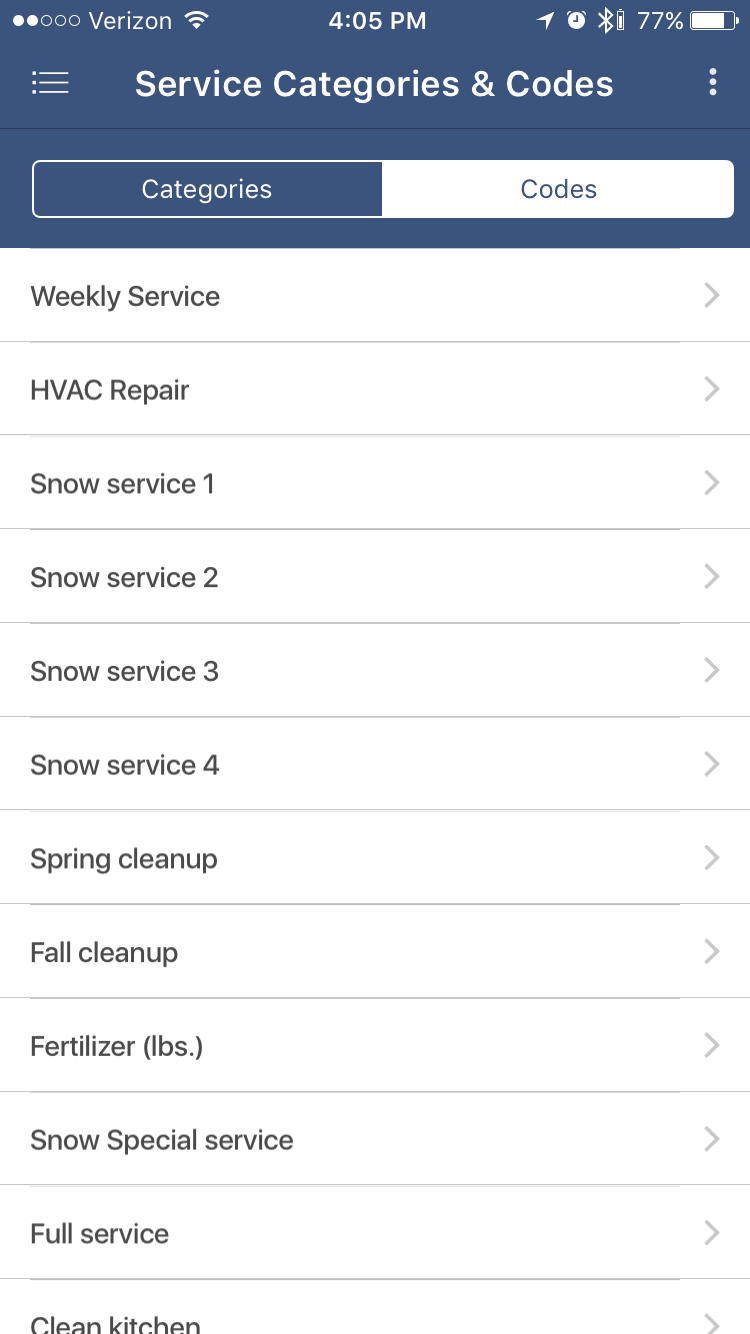The width and height of the screenshot is (750, 1334).
Task: Open the Spring cleanup category
Action: point(375,858)
